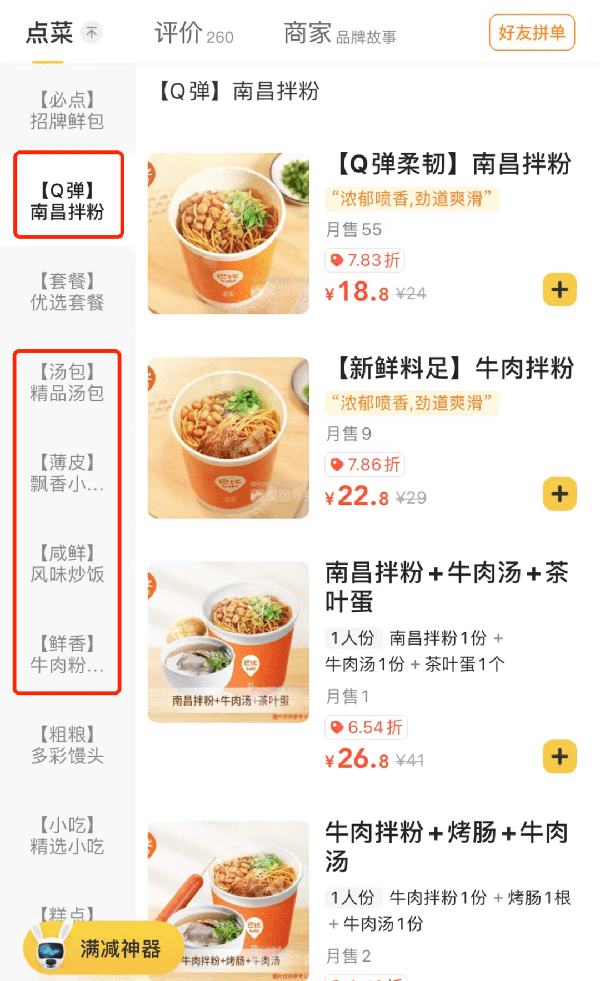
Task: Tap the 好友拼单 button
Action: pyautogui.click(x=532, y=32)
